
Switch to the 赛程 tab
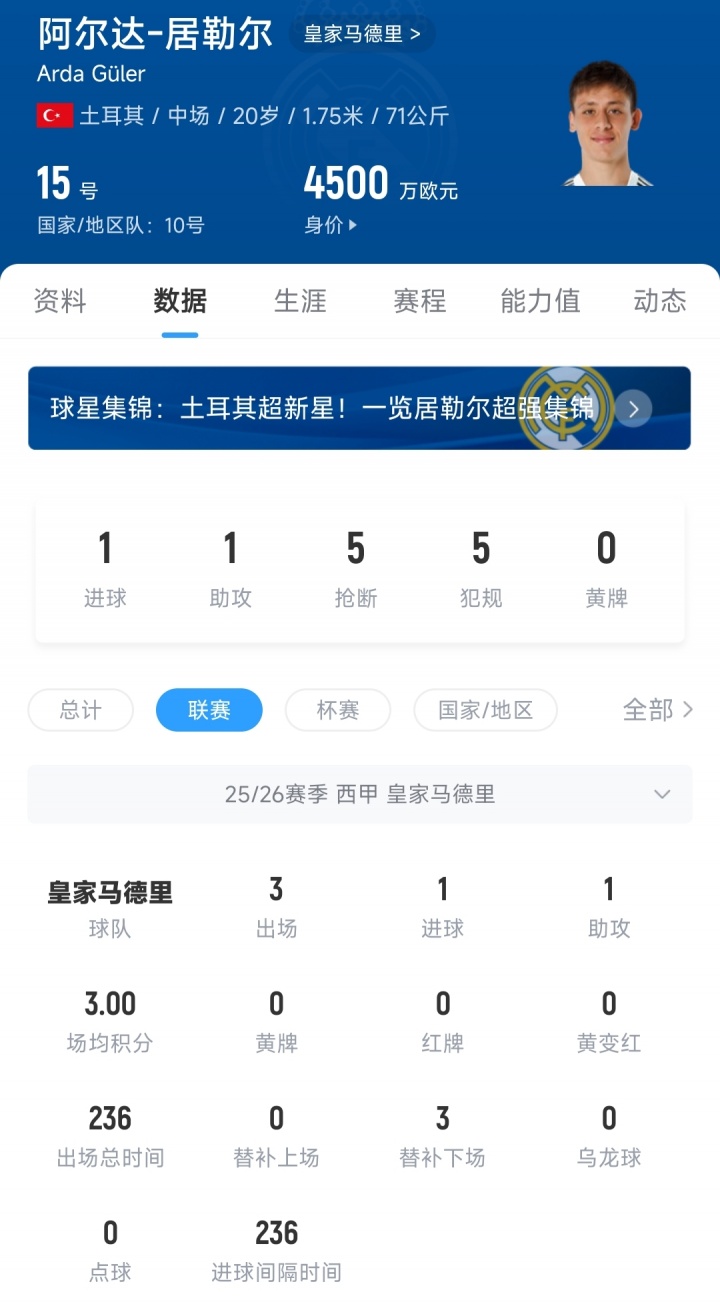(419, 301)
